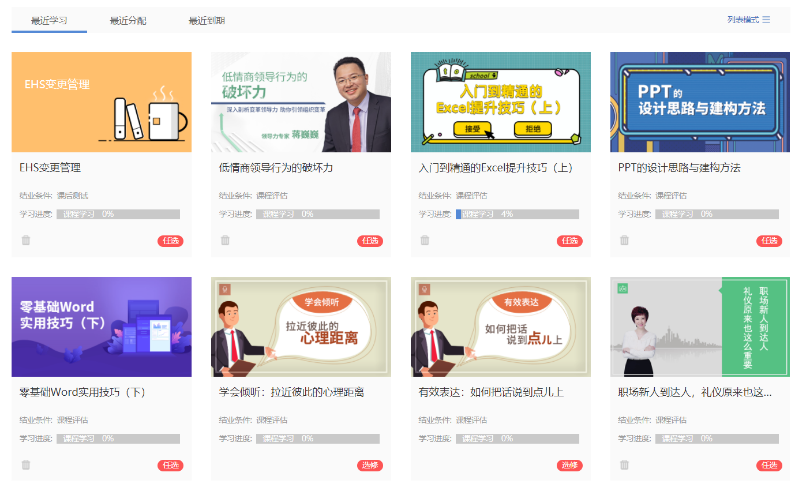This screenshot has height=481, width=808.
Task: Delete the EHS变更管理 course via trash icon
Action: click(x=26, y=240)
